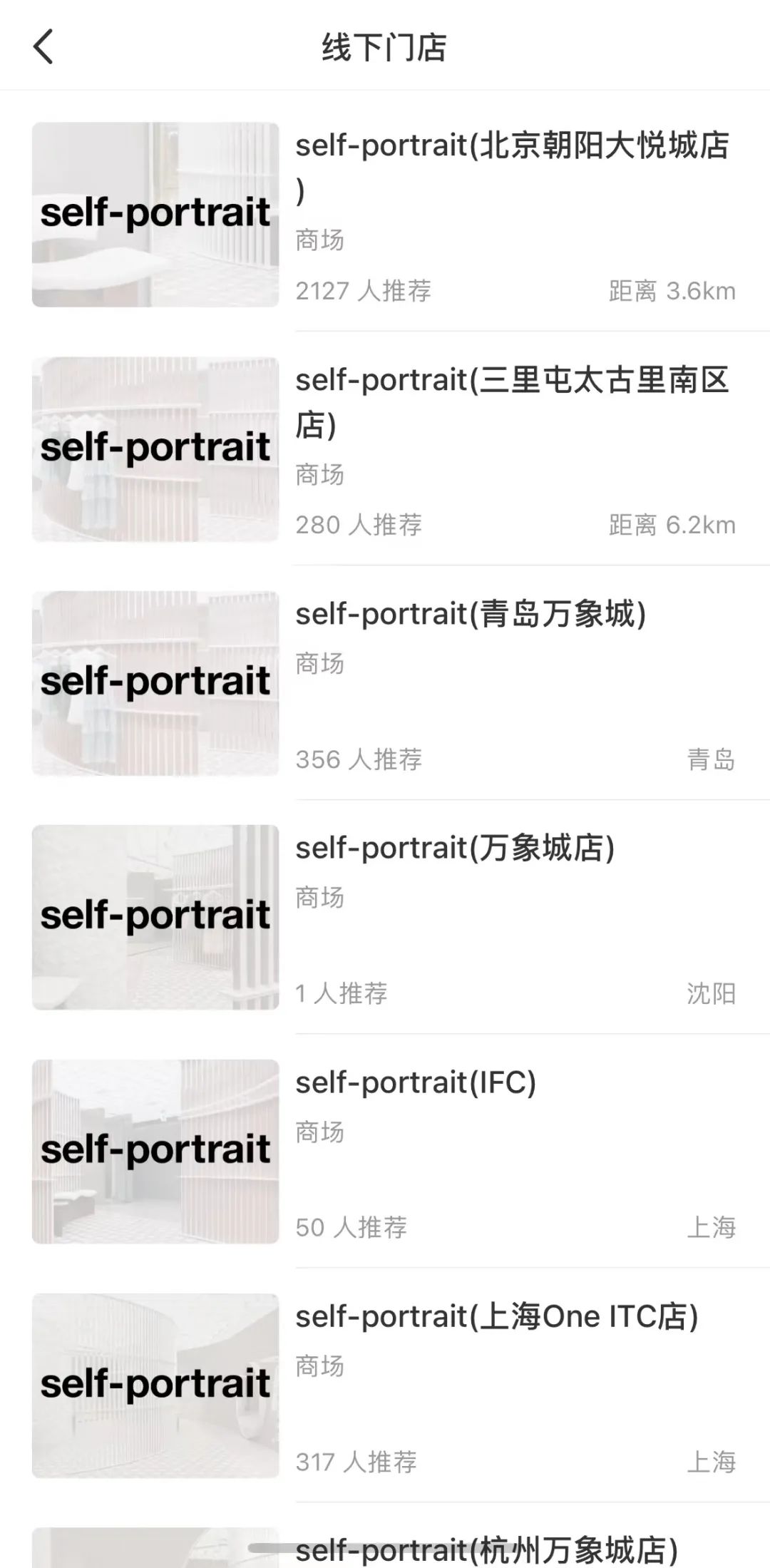Click the 万象城店 store thumbnail

click(x=155, y=916)
